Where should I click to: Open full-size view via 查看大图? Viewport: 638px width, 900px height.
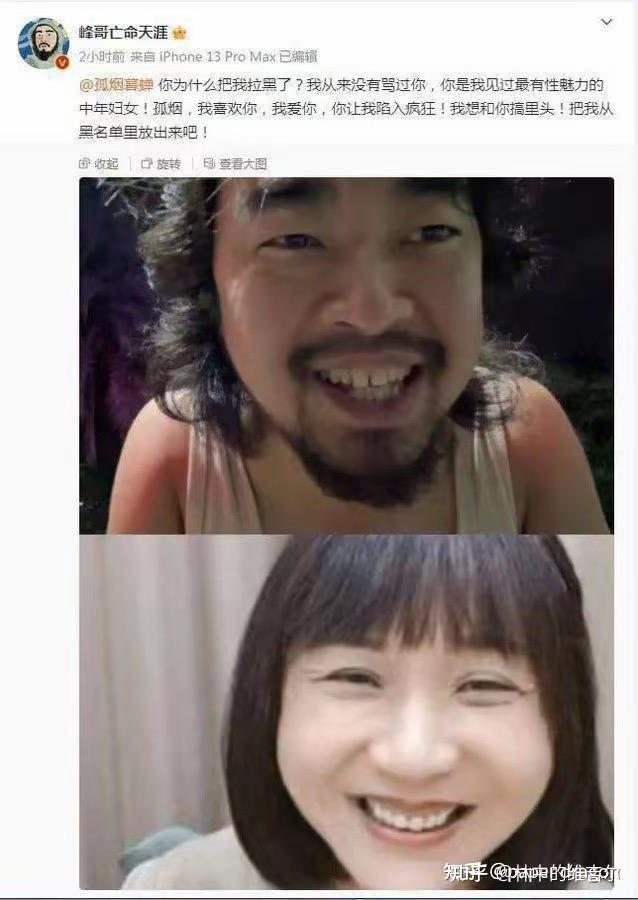pyautogui.click(x=235, y=163)
